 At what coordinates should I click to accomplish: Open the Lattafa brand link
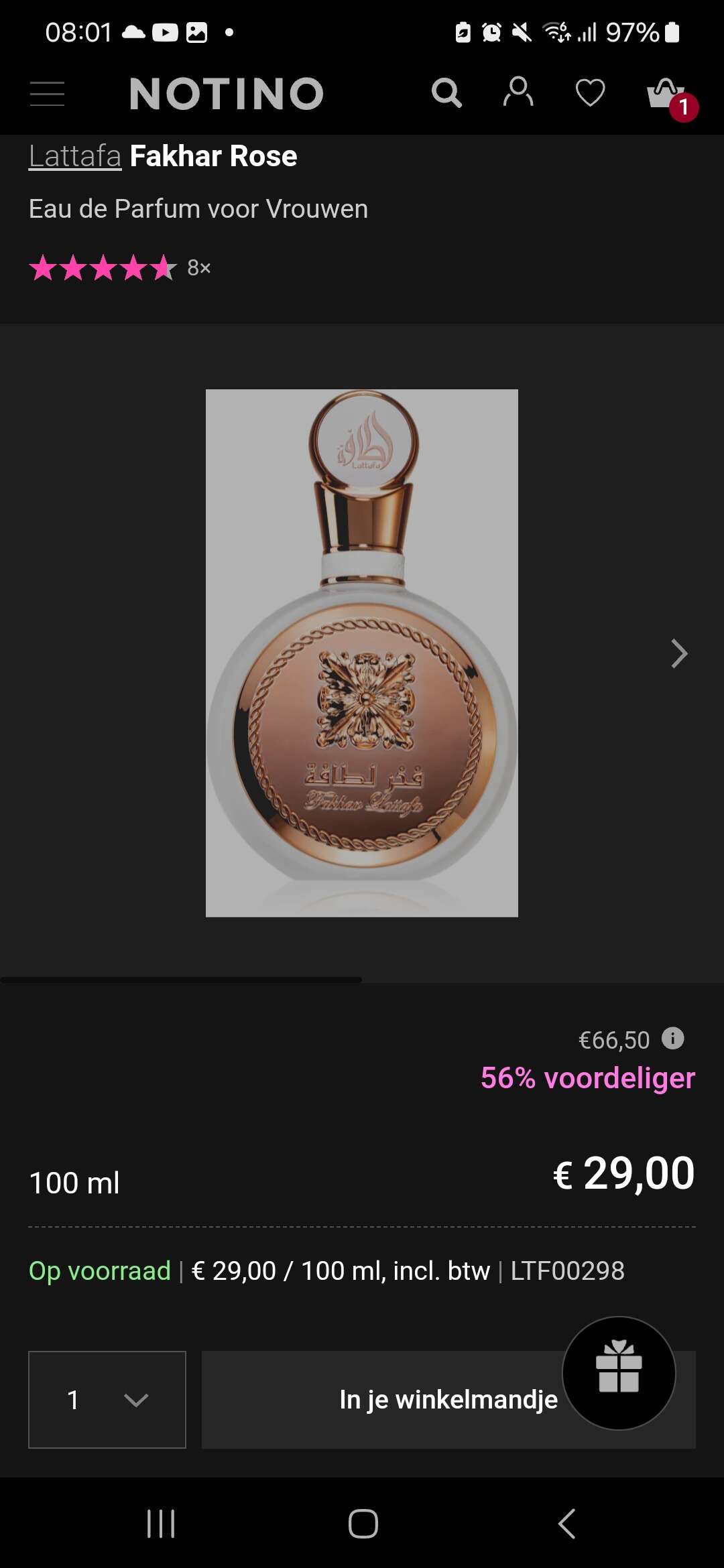tap(75, 156)
